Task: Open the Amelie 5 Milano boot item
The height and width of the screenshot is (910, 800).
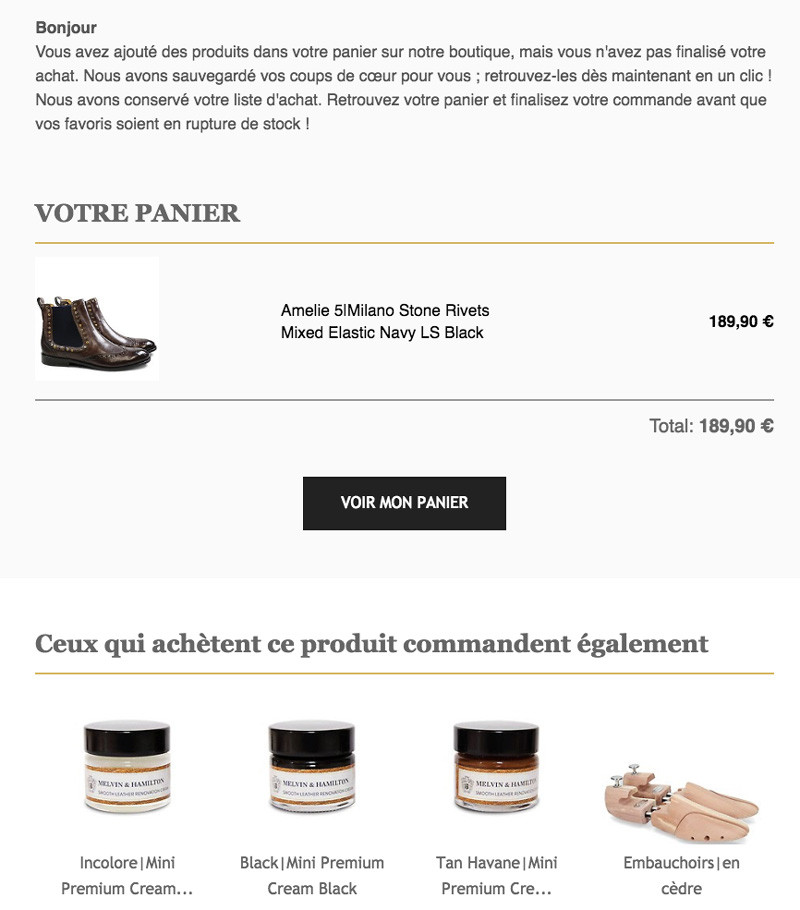Action: (x=385, y=322)
